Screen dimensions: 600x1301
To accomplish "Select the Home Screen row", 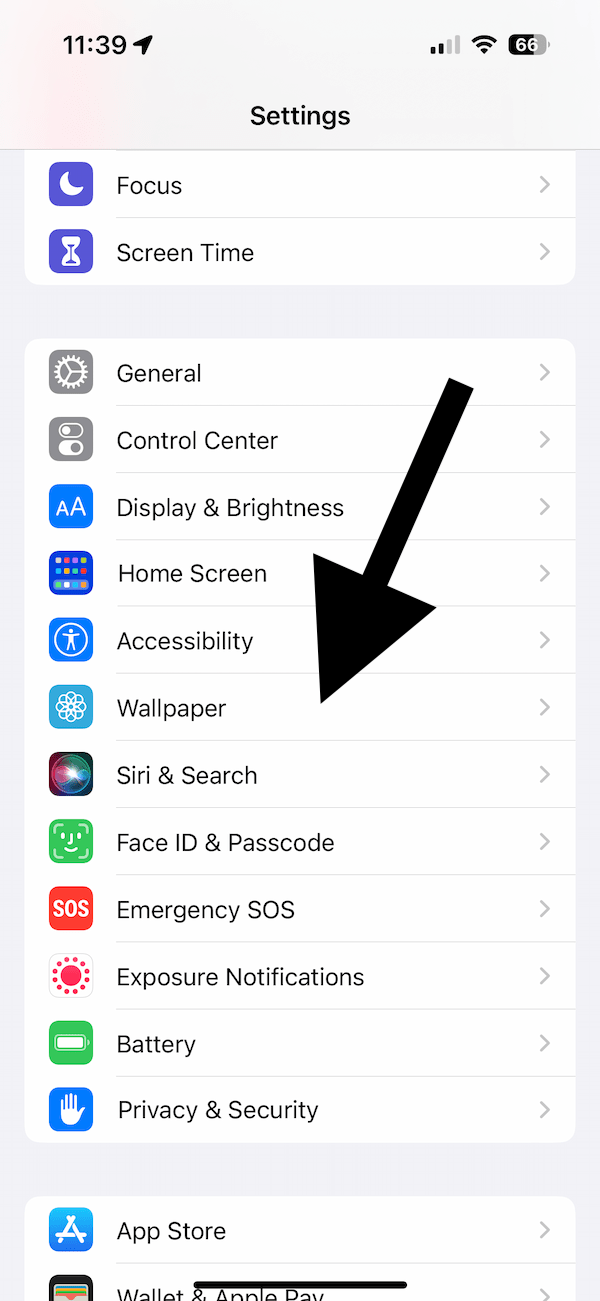I will pyautogui.click(x=300, y=574).
